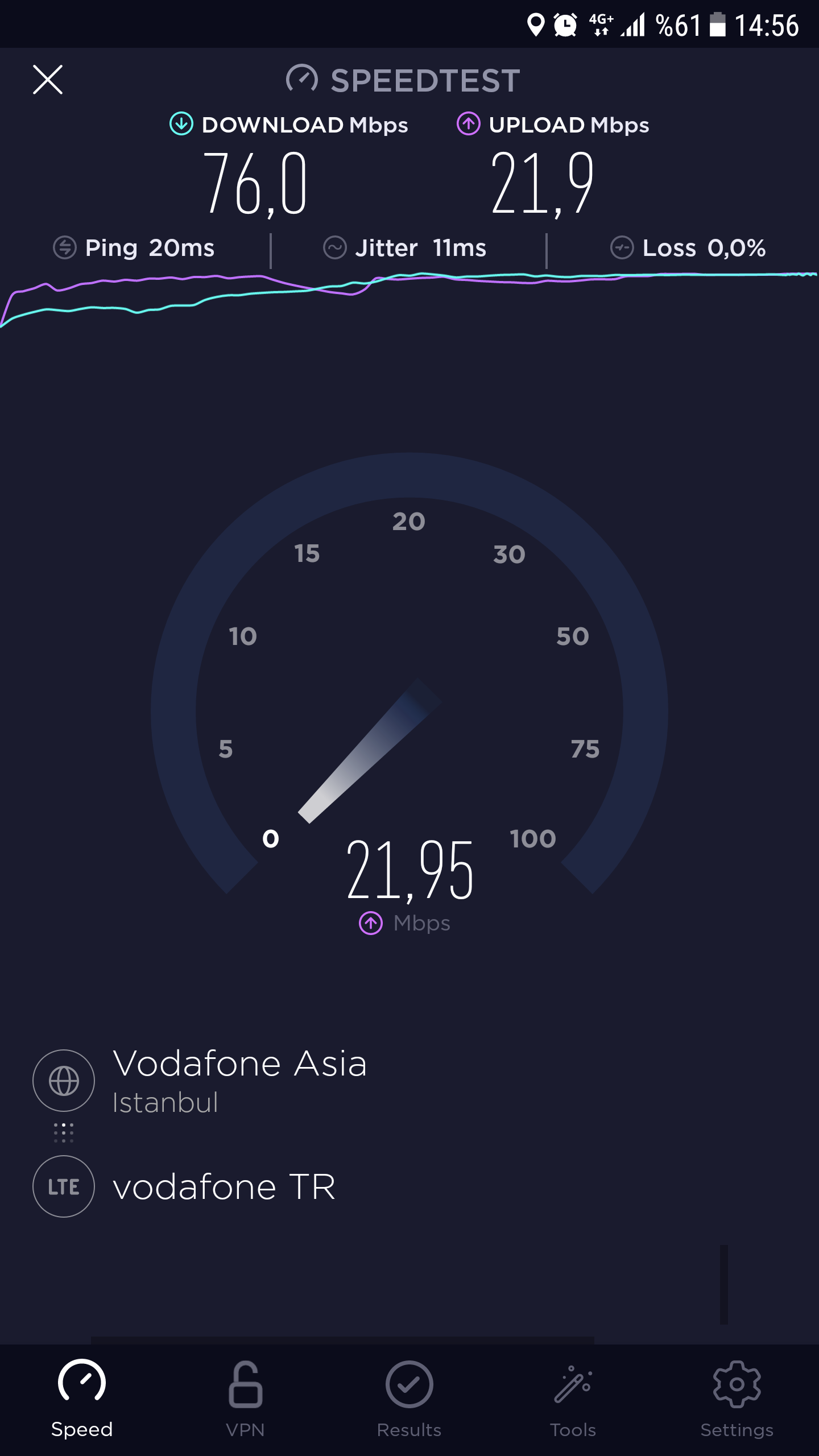Image resolution: width=819 pixels, height=1456 pixels.
Task: Switch to the VPN tab
Action: tap(246, 1399)
